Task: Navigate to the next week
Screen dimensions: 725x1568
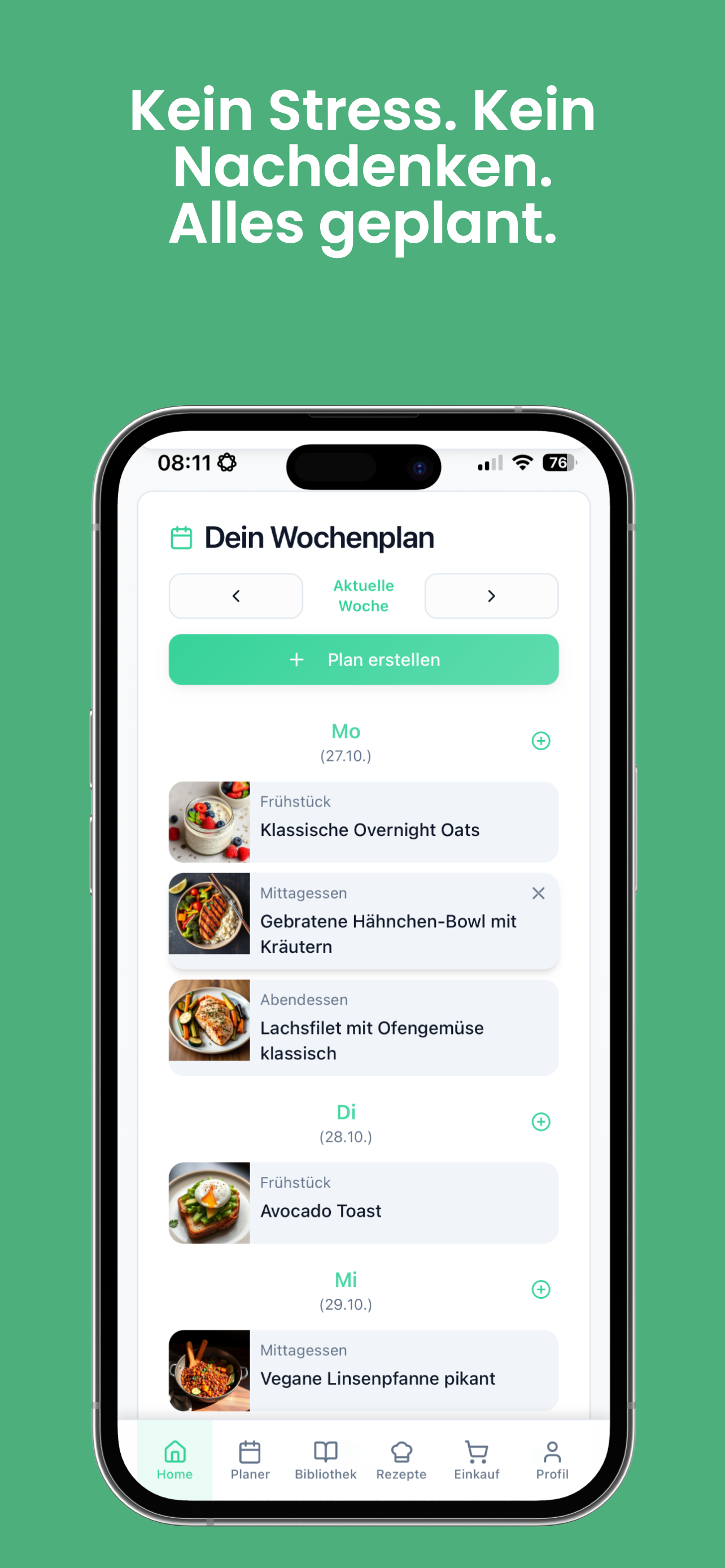Action: tap(491, 596)
